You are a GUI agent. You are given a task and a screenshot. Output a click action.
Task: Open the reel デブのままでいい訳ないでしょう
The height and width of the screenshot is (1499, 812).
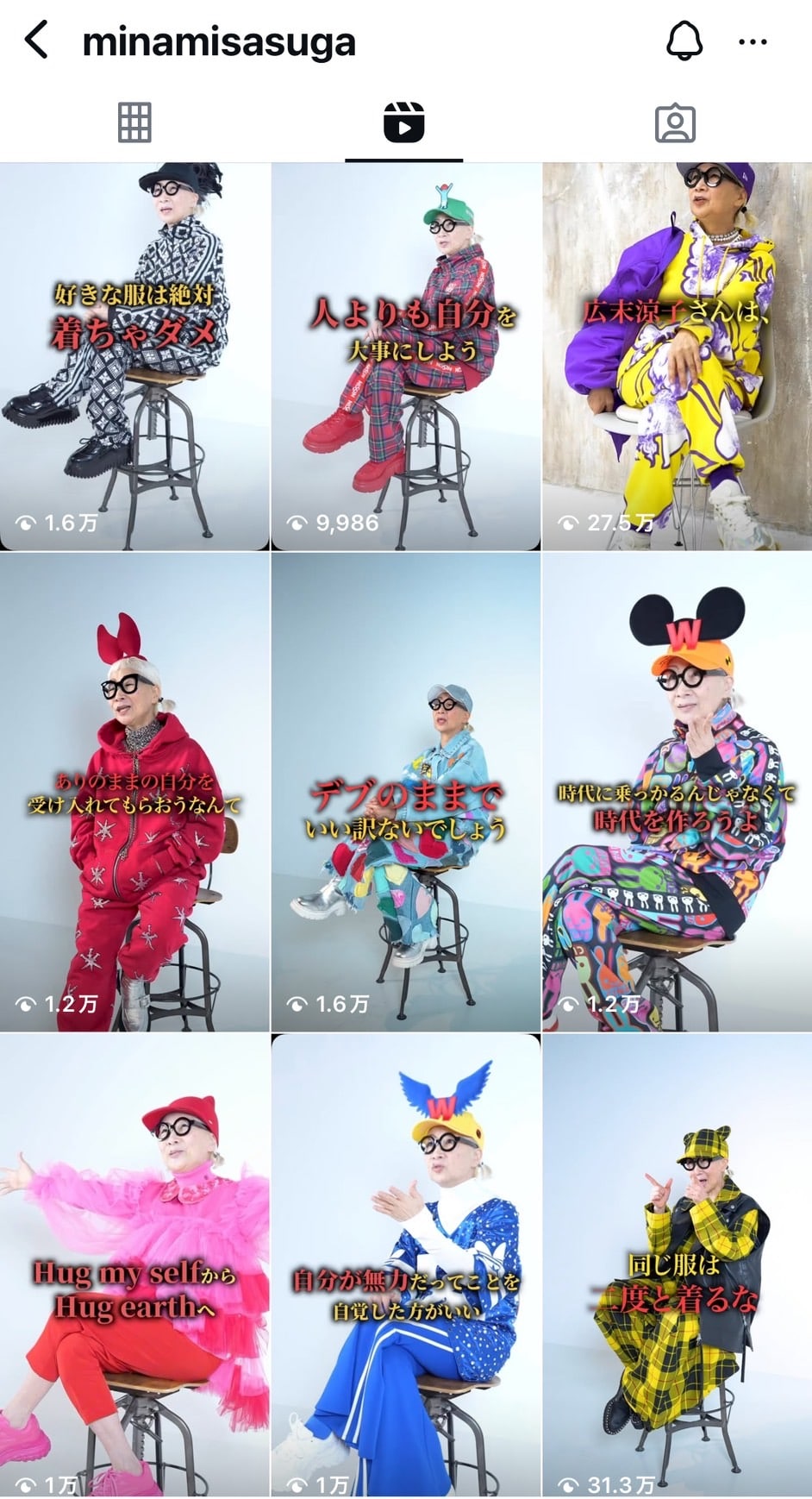click(x=405, y=791)
